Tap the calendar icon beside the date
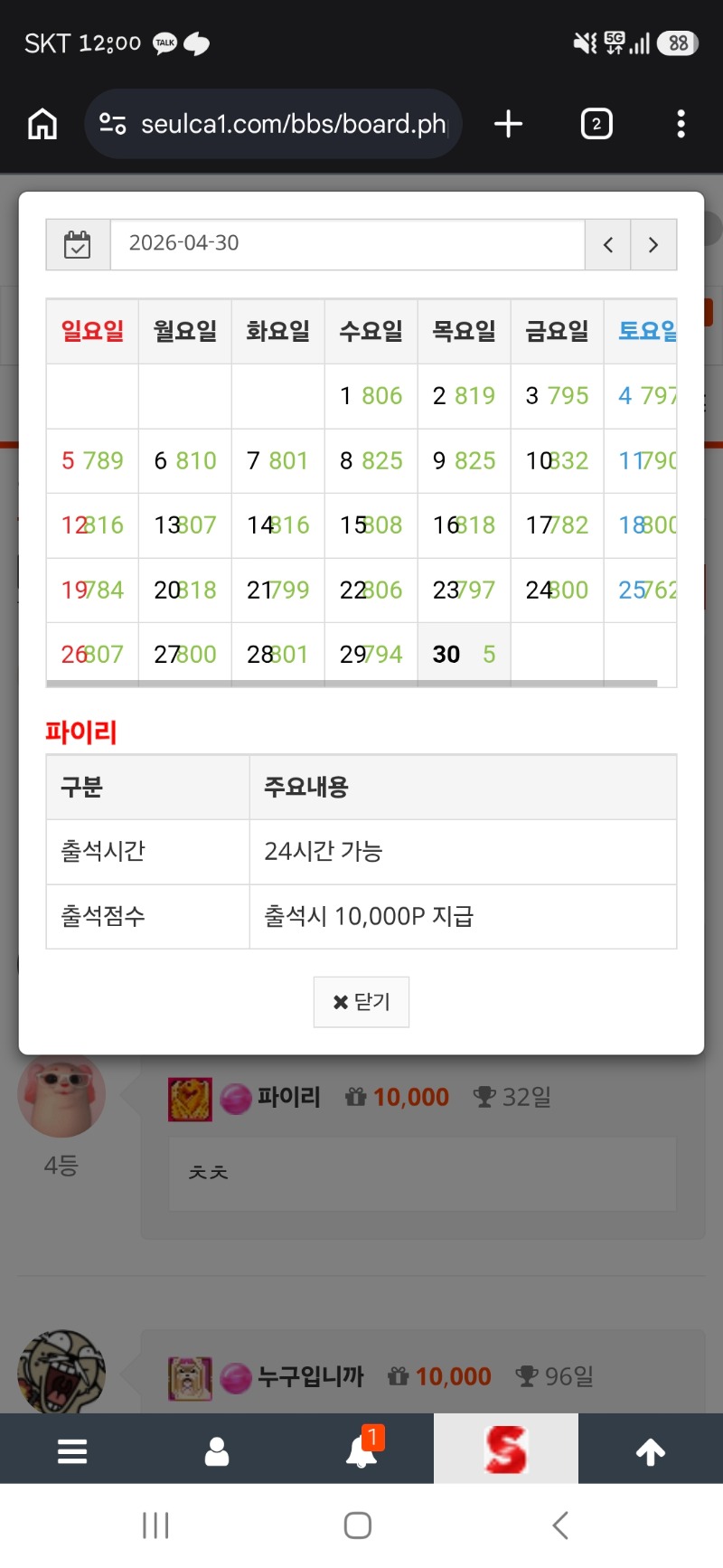Screen dimensions: 723x1568 point(78,244)
